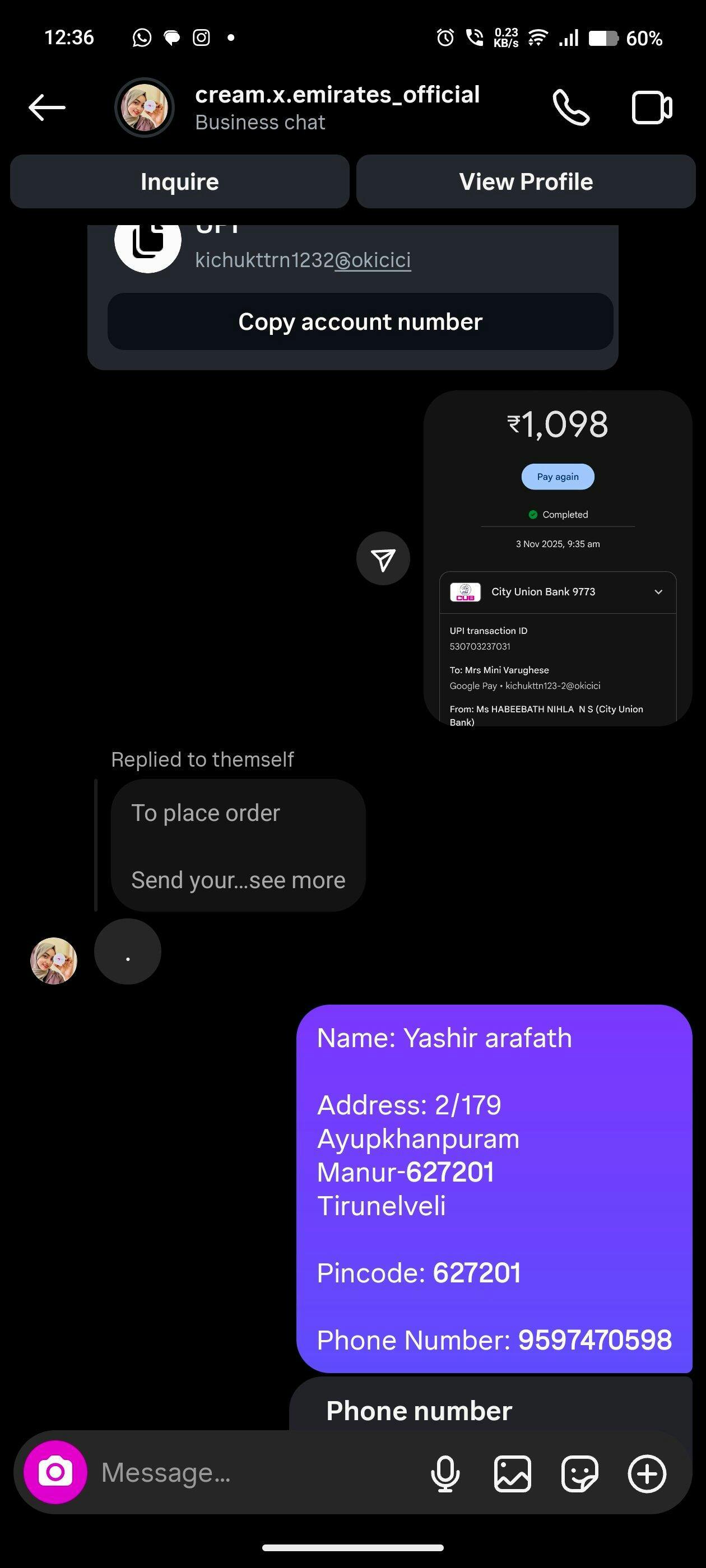Viewport: 706px width, 1568px height.
Task: Go back from the business chat
Action: [x=47, y=108]
